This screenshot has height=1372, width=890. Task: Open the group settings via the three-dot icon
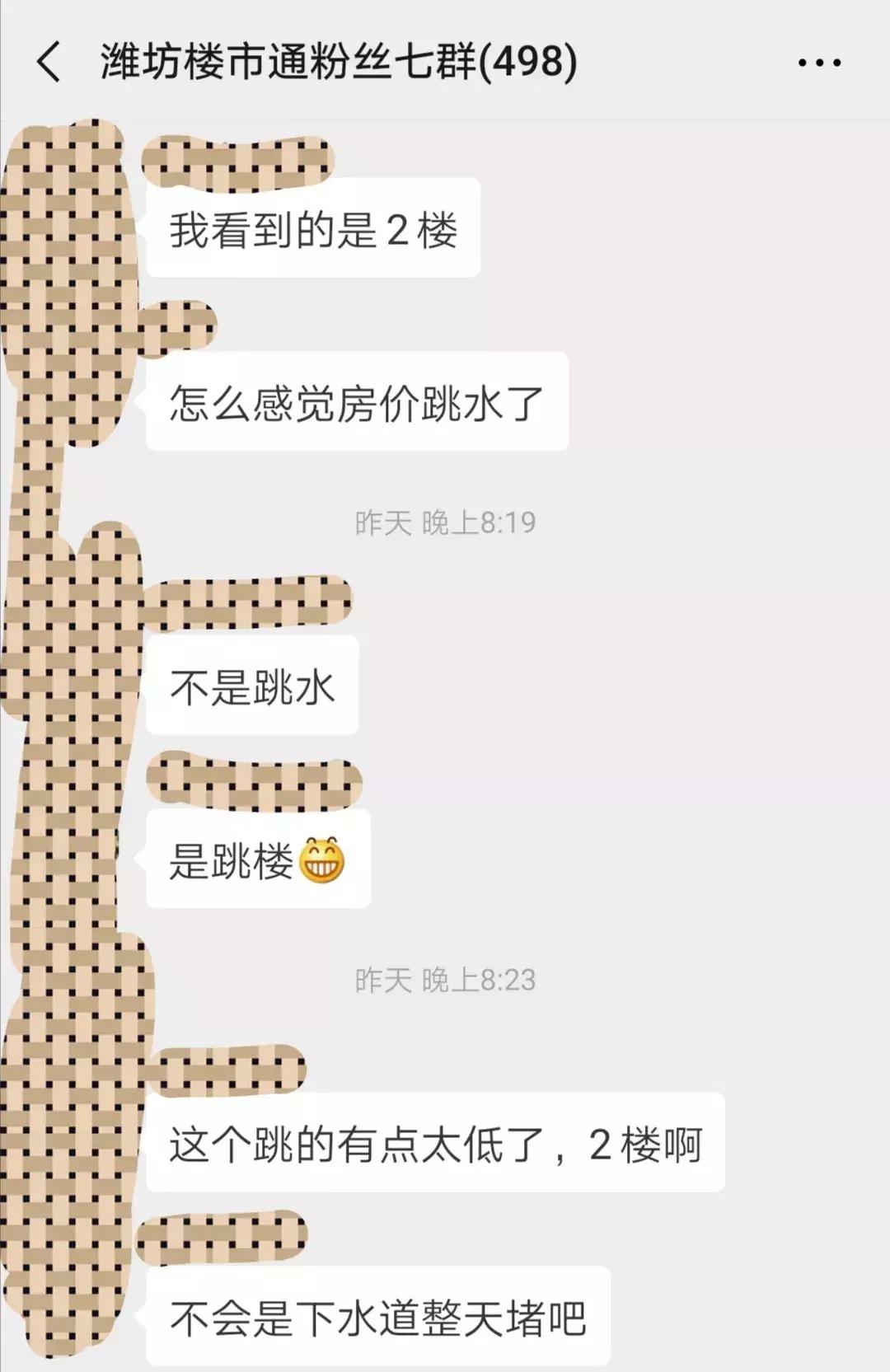(818, 62)
